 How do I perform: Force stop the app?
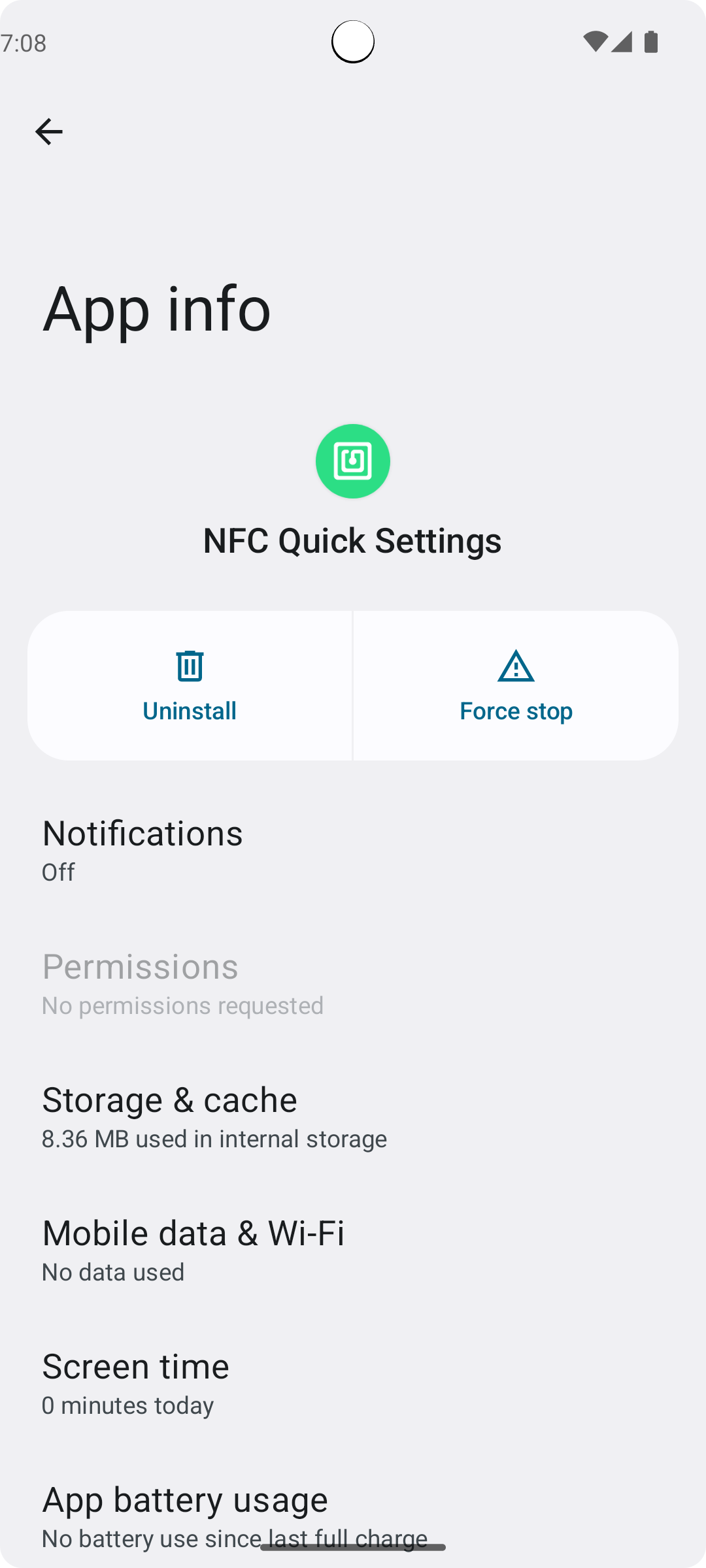[516, 686]
